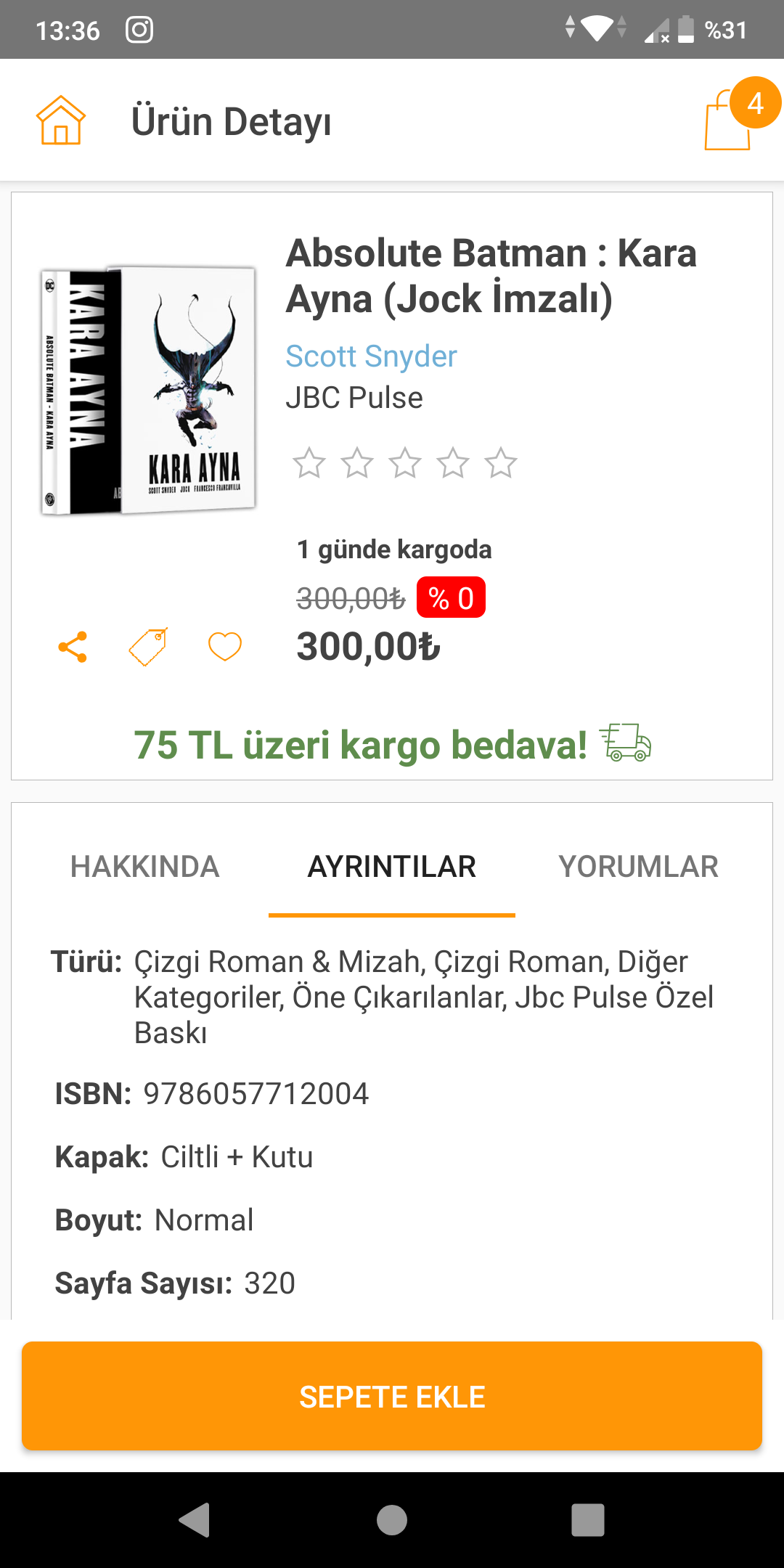Switch to the HAKKINDA tab

144,867
